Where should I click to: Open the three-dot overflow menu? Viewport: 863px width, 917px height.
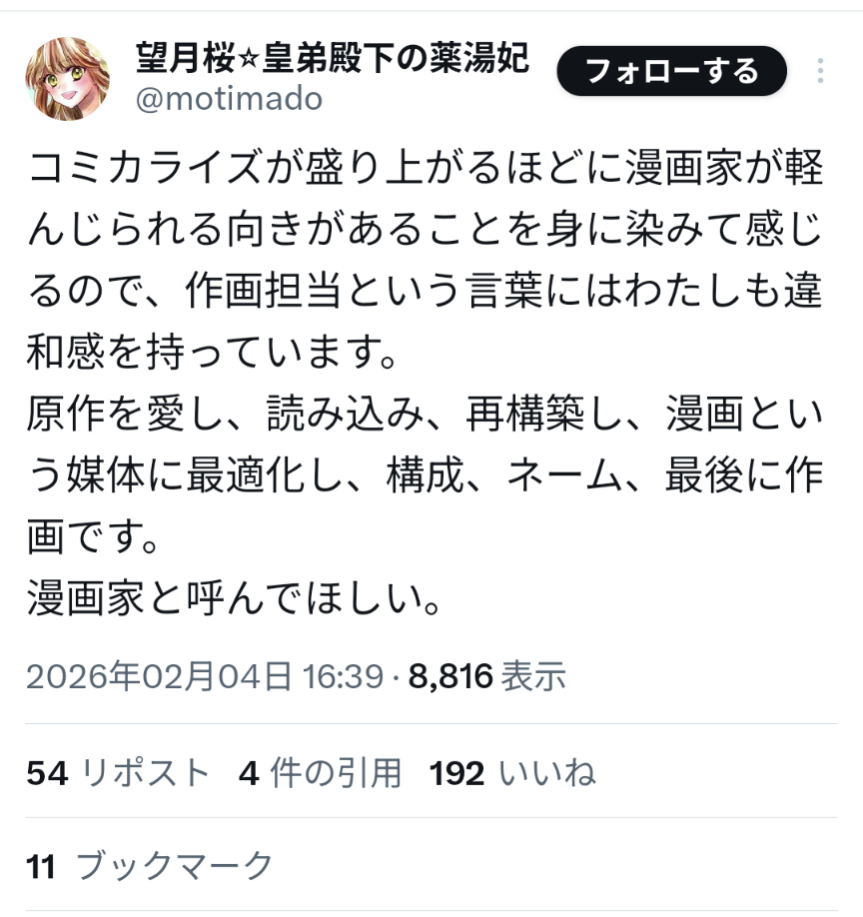pyautogui.click(x=820, y=72)
